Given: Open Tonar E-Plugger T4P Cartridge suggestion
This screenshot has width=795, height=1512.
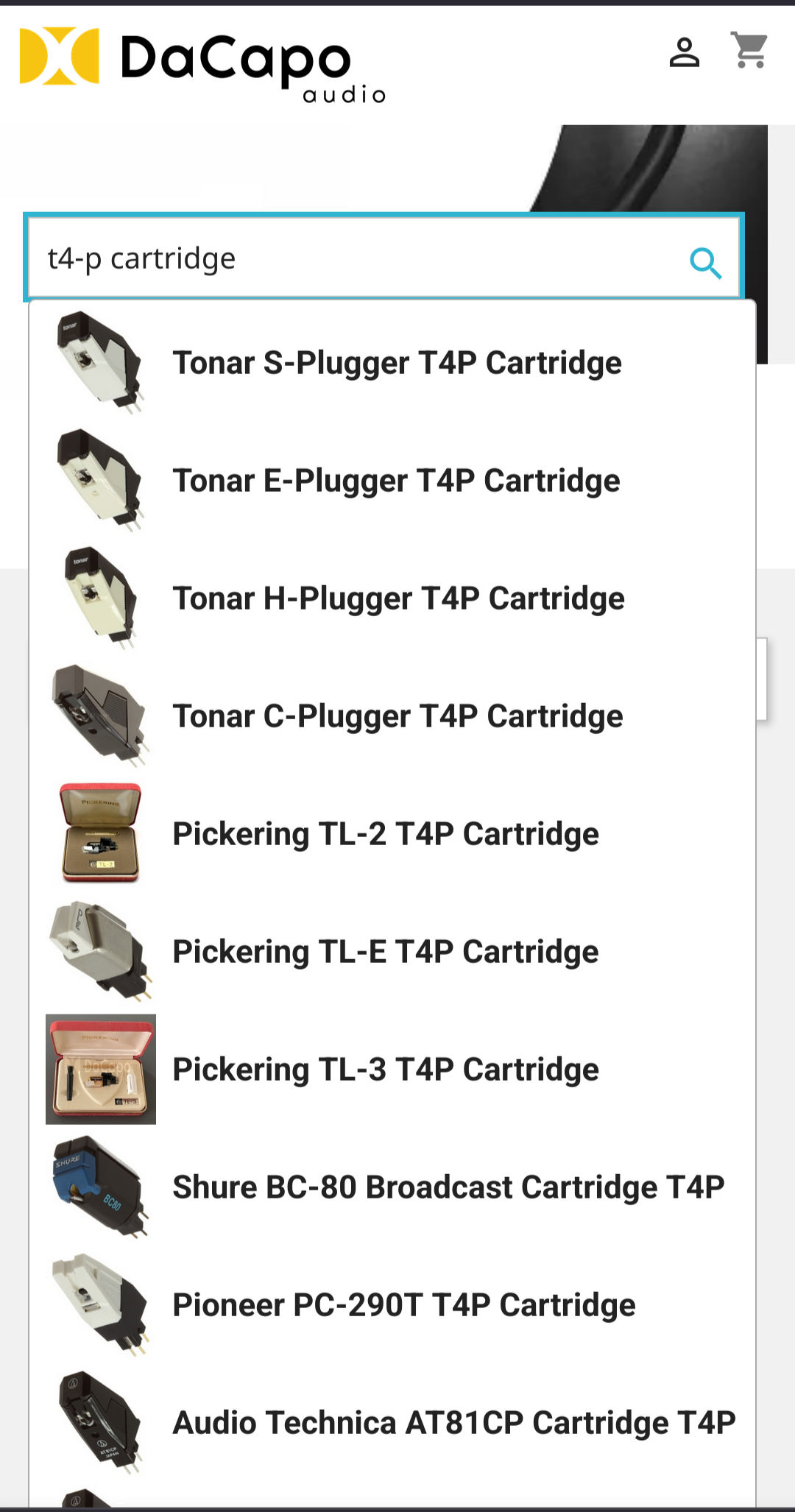Looking at the screenshot, I should [x=396, y=481].
